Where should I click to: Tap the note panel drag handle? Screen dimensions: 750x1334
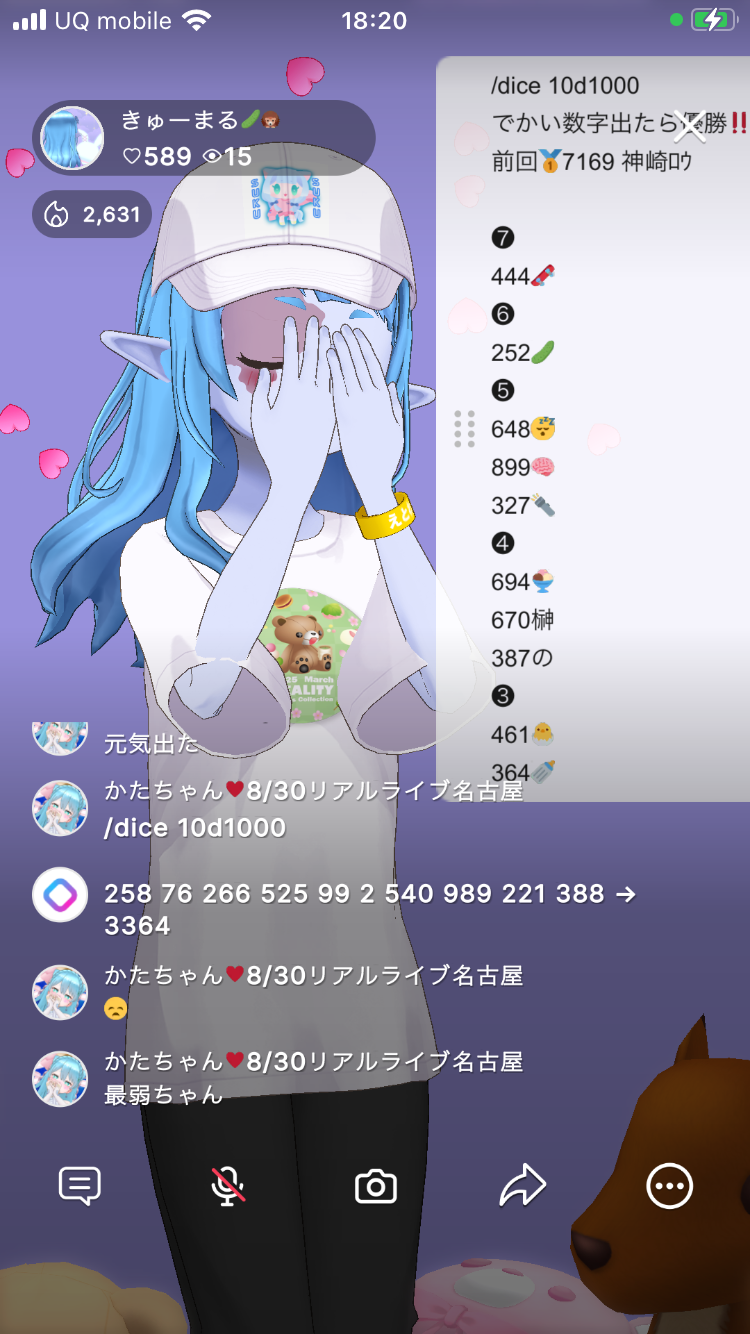464,429
